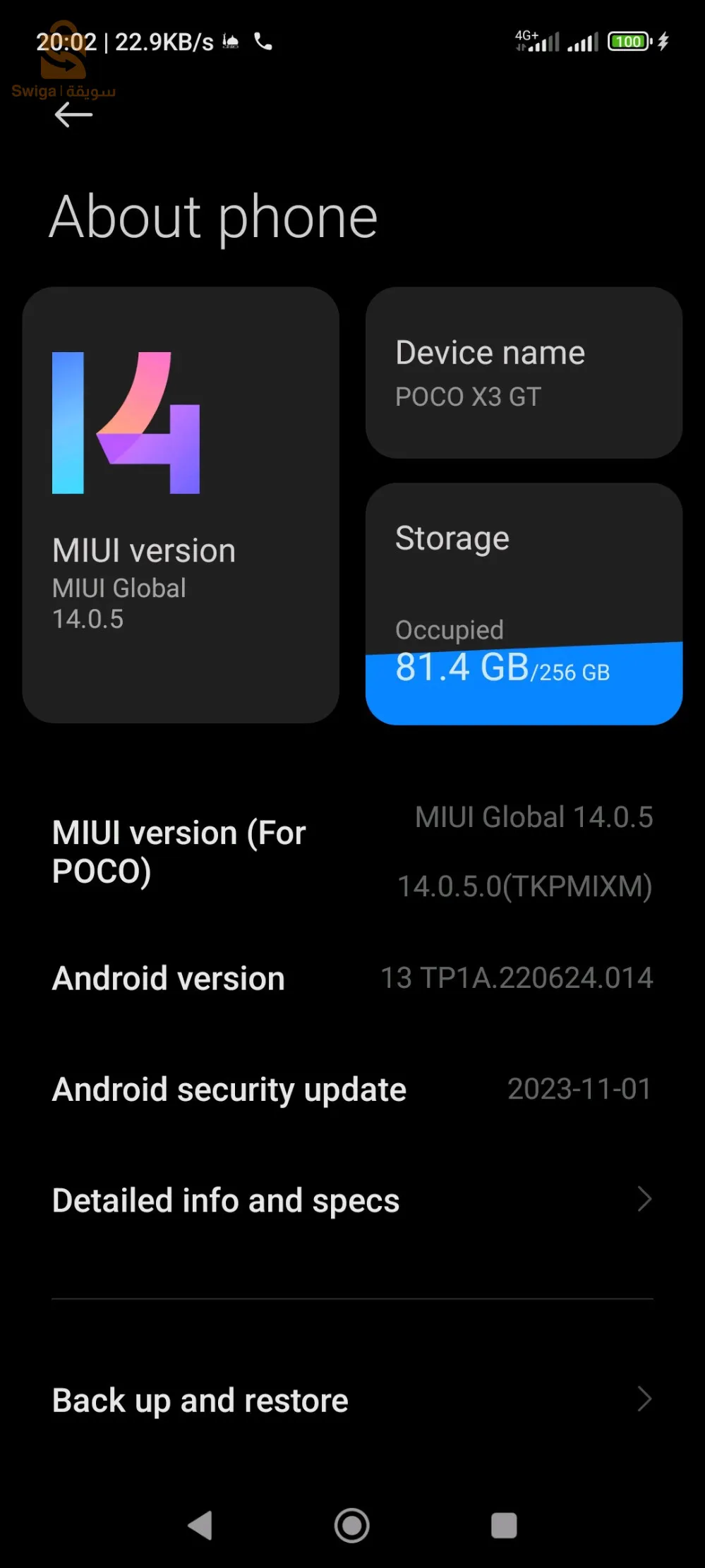
Task: Open Back up and restore
Action: click(351, 1400)
